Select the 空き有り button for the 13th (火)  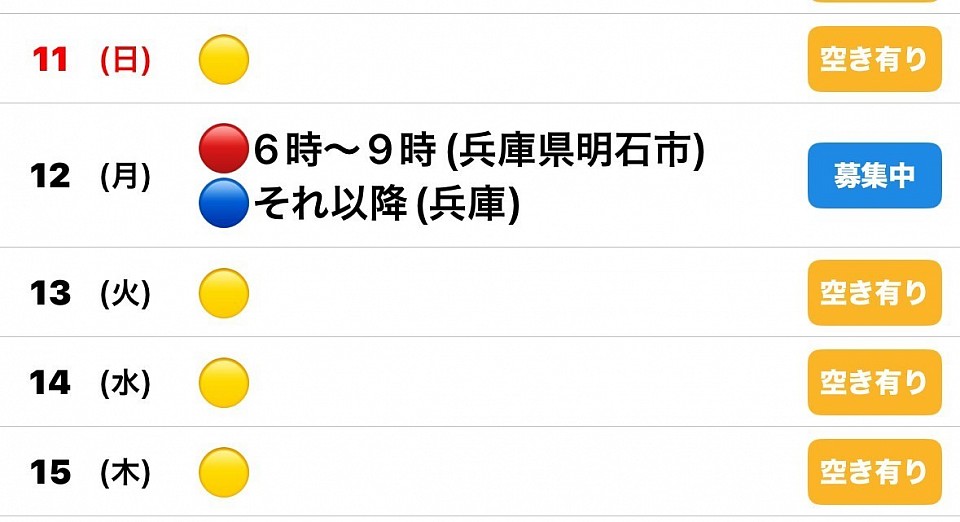coord(874,293)
